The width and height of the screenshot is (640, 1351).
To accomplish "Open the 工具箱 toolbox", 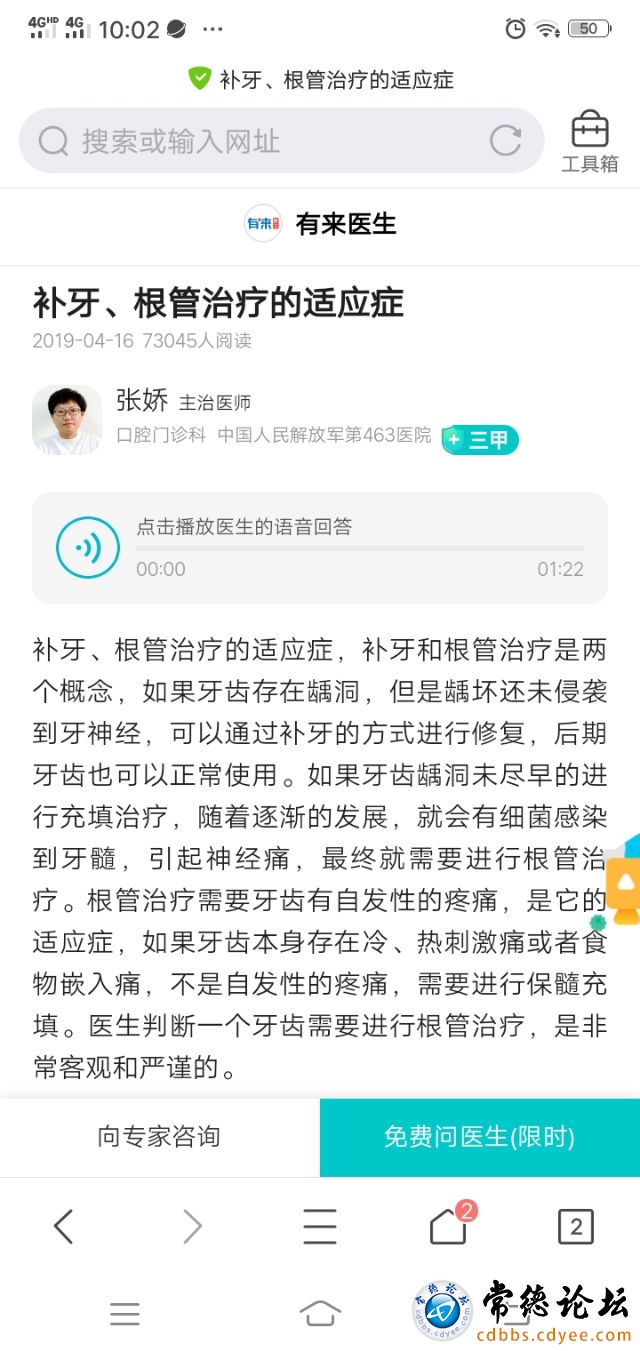I will (589, 143).
